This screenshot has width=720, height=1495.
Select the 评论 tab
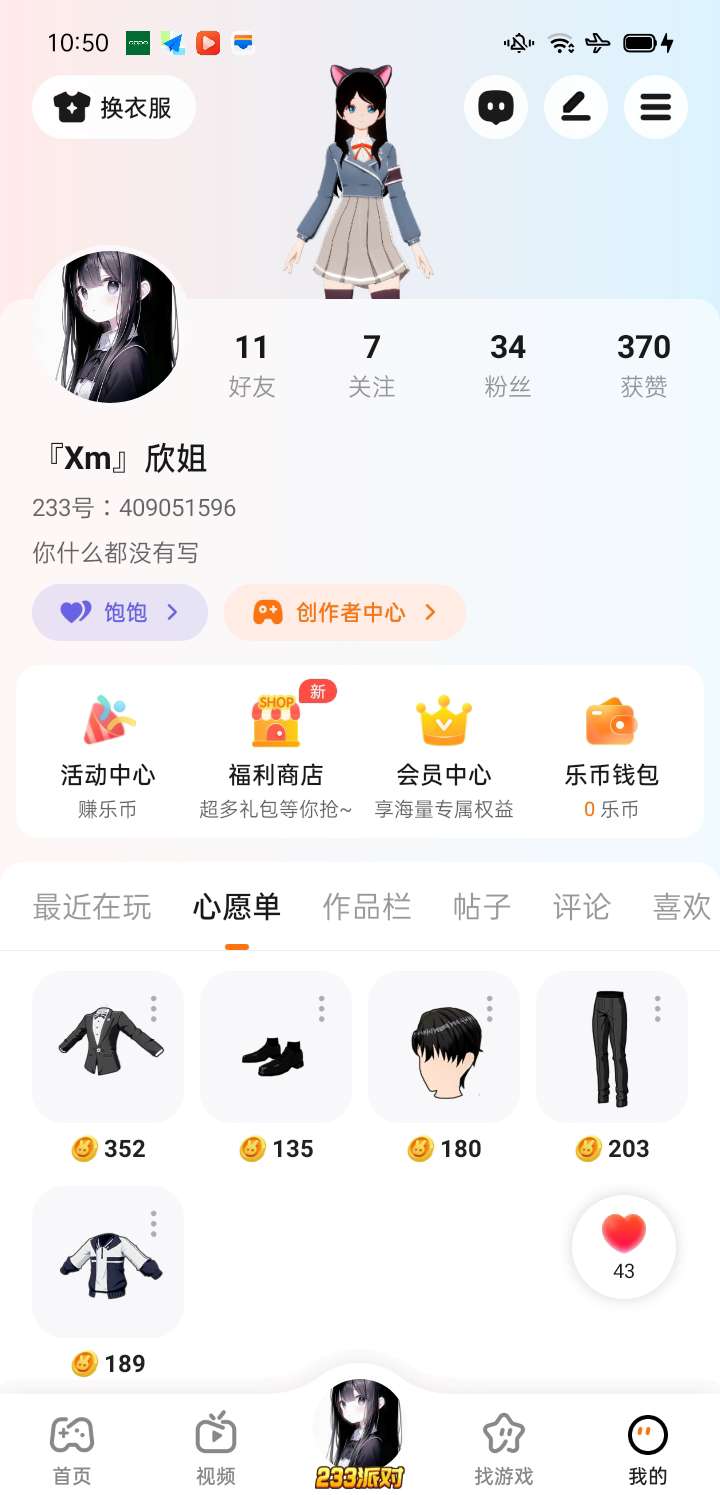click(x=581, y=907)
